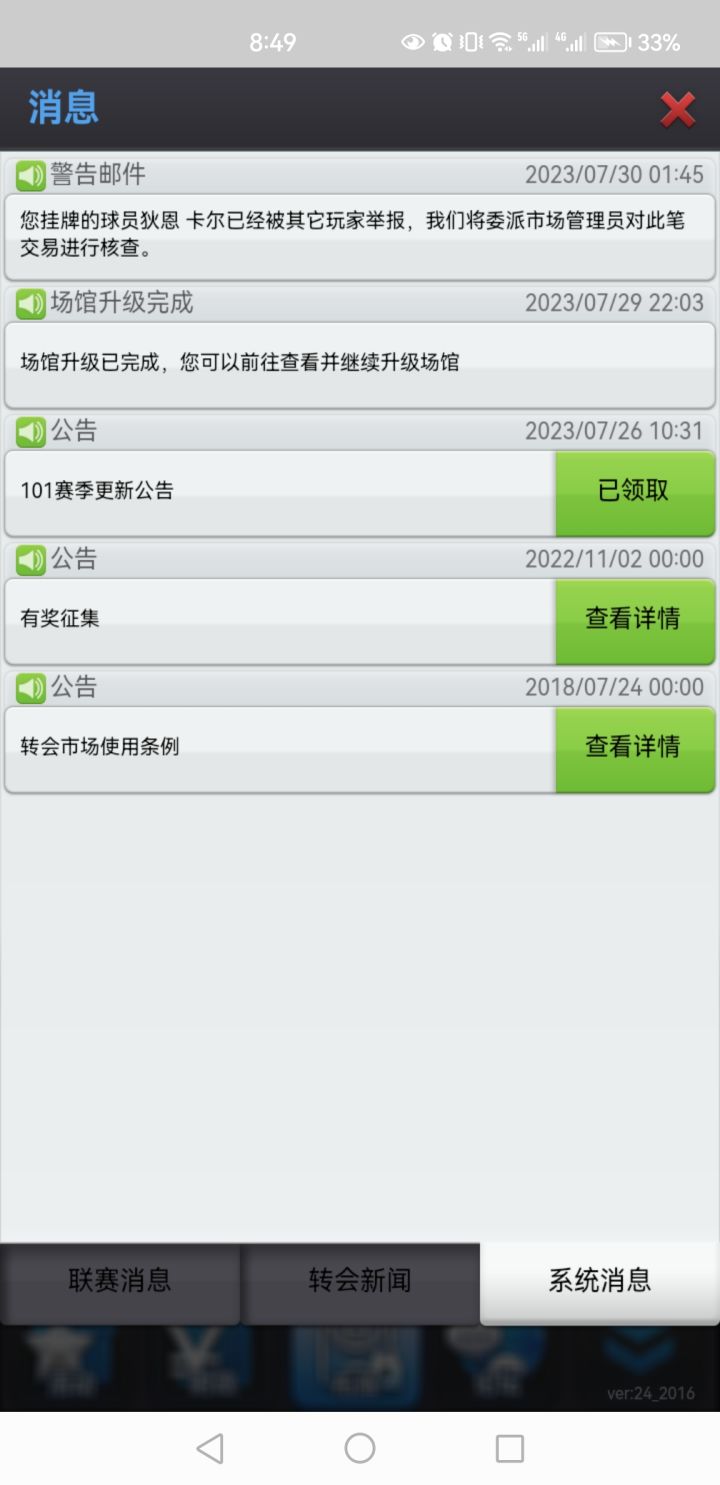Select the 系统消息 tab
720x1485 pixels.
pyautogui.click(x=598, y=1283)
